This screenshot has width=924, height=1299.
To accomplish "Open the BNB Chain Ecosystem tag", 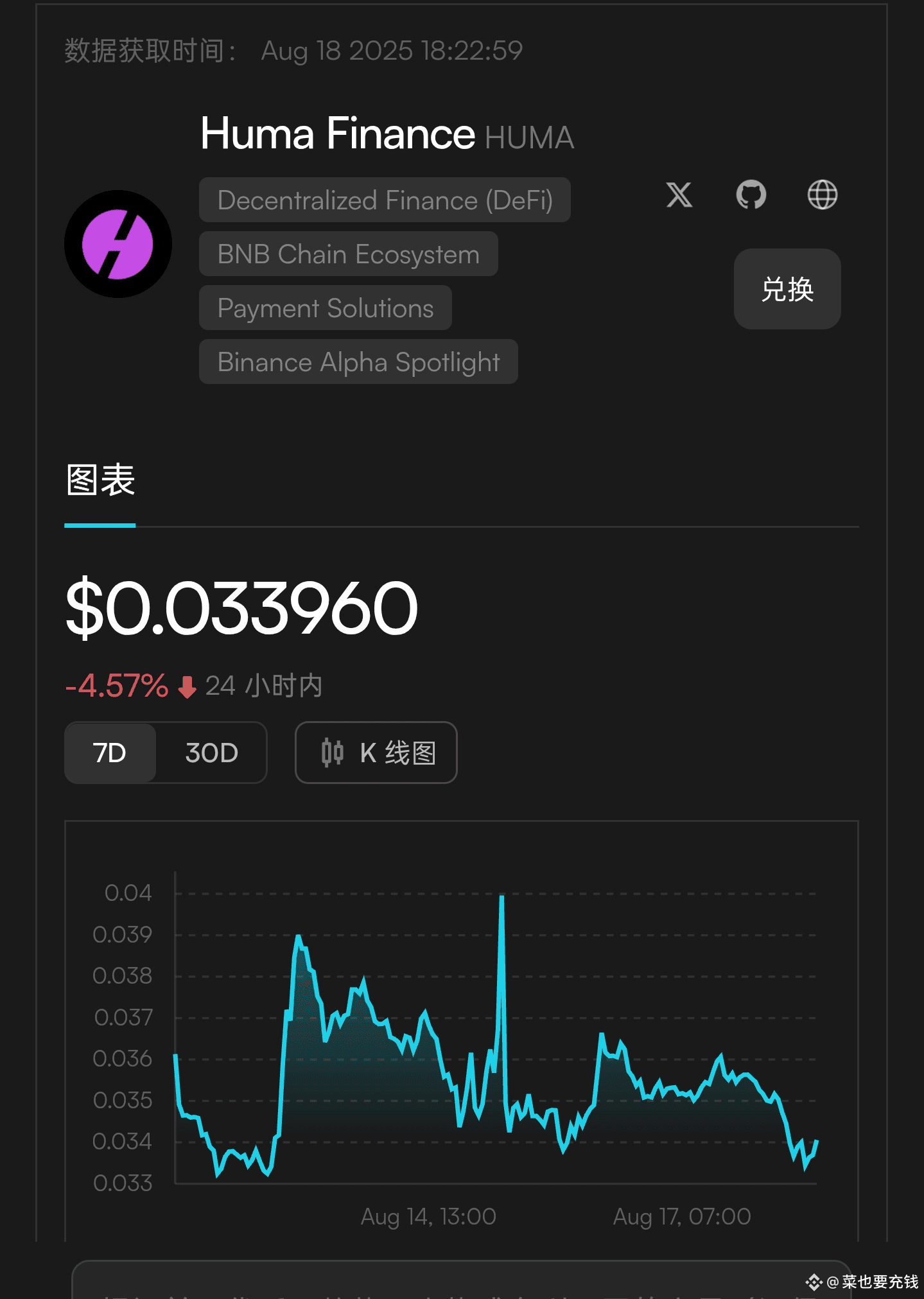I will tap(348, 254).
